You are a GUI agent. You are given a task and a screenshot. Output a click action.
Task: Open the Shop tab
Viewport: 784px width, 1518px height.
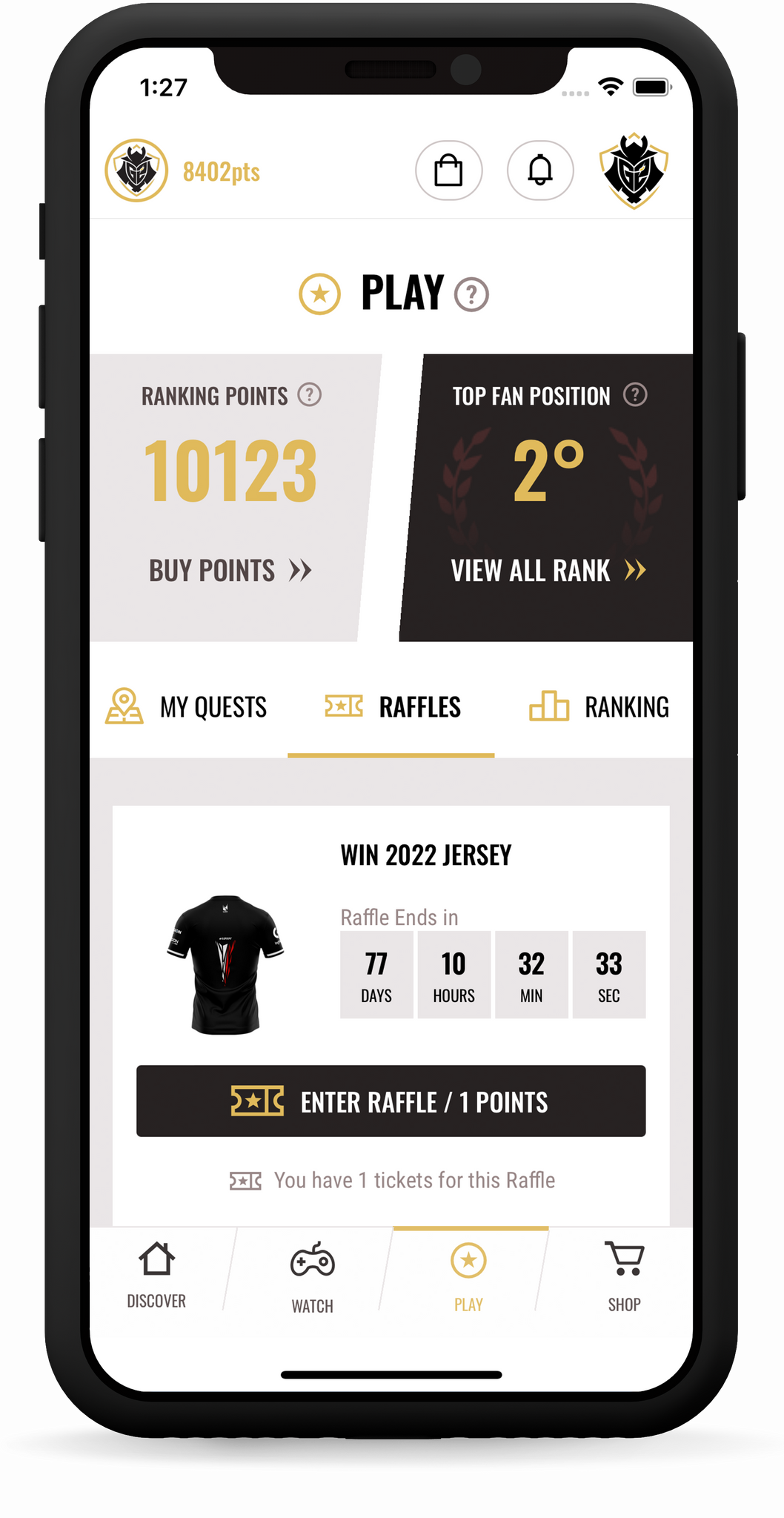624,1276
